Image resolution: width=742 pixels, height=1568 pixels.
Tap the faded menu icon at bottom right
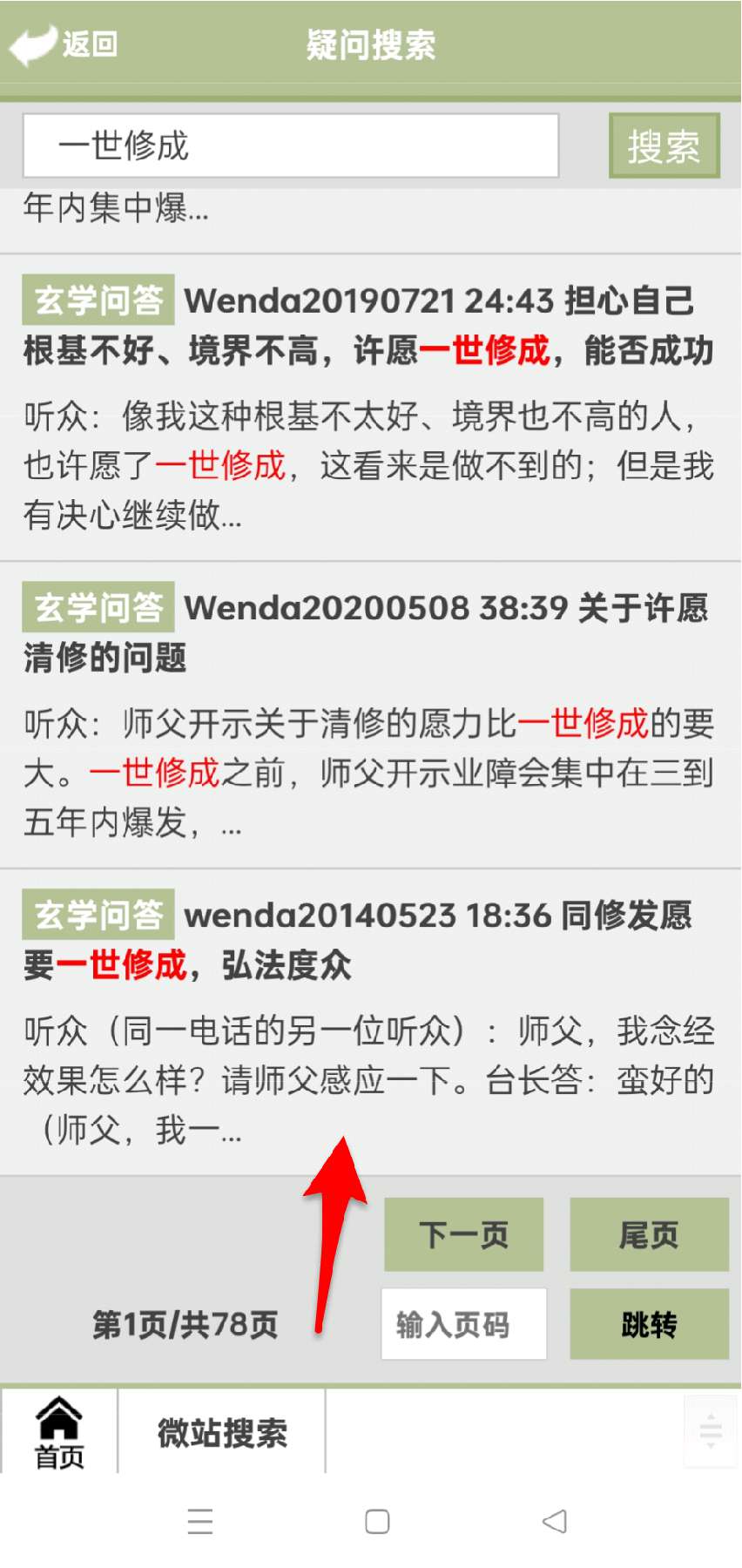click(x=711, y=1430)
